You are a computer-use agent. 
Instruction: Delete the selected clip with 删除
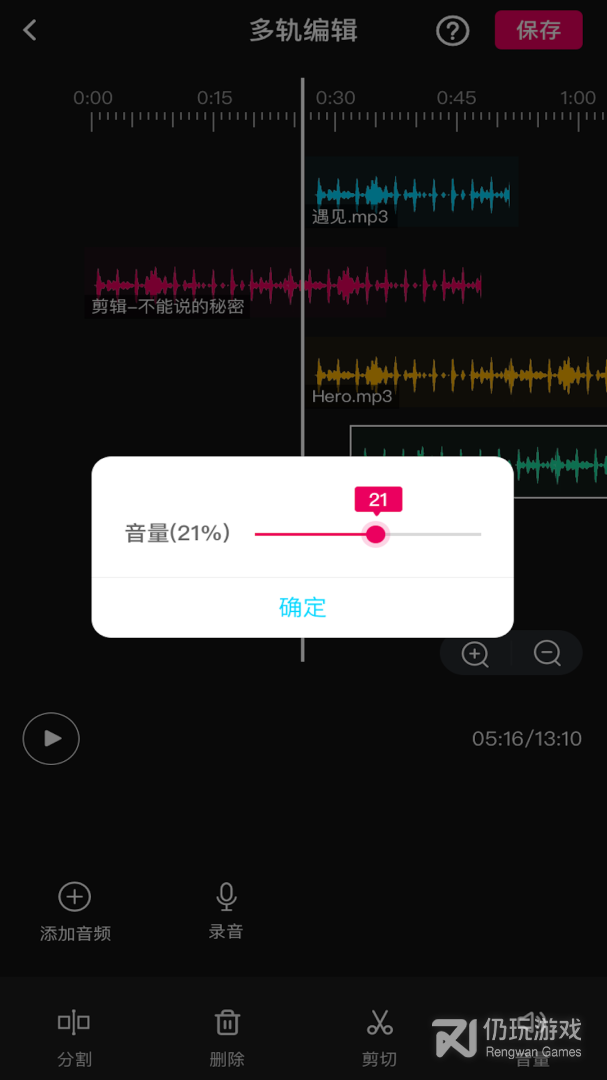[x=227, y=1036]
